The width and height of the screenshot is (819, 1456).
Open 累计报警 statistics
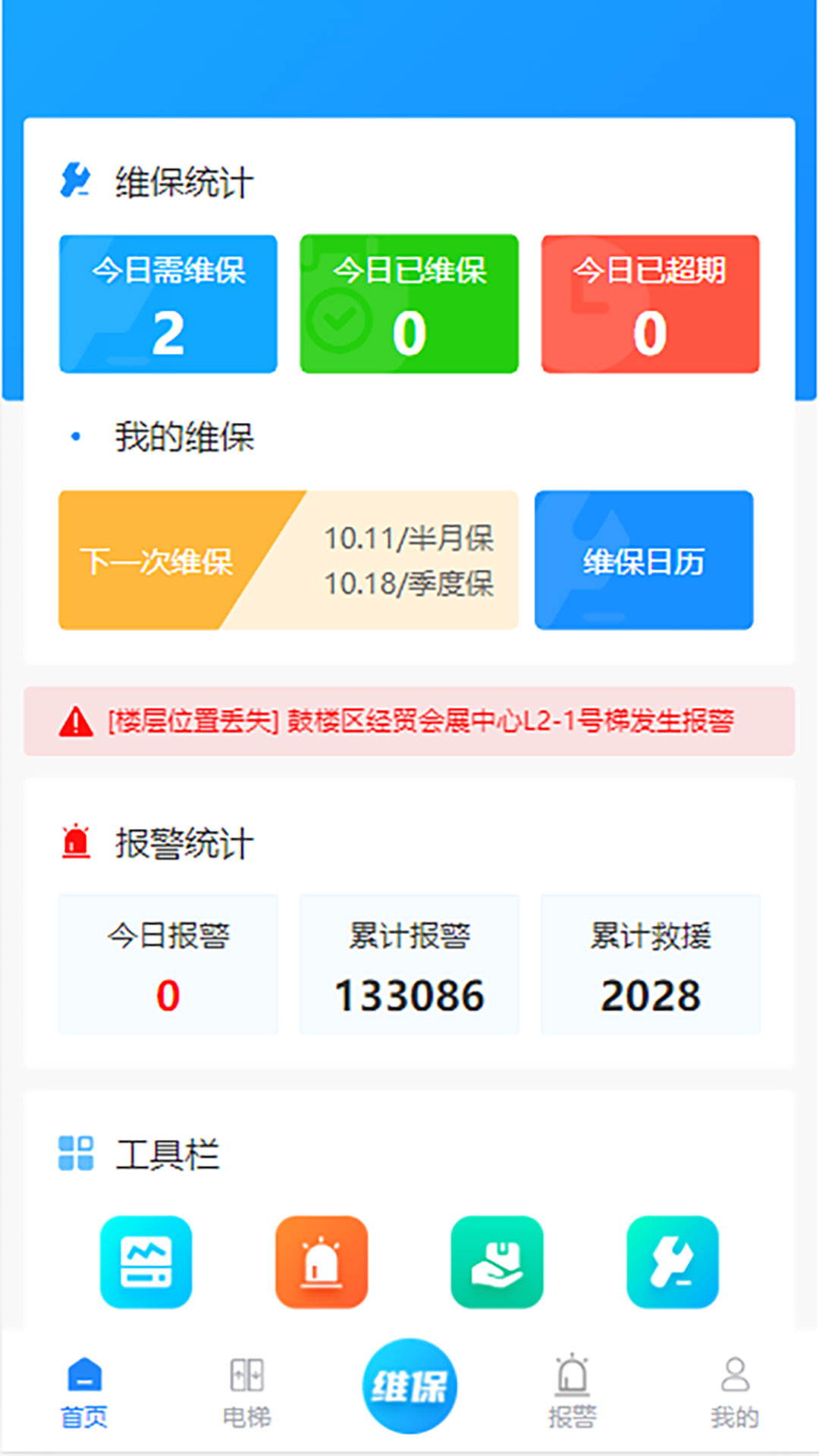coord(409,965)
